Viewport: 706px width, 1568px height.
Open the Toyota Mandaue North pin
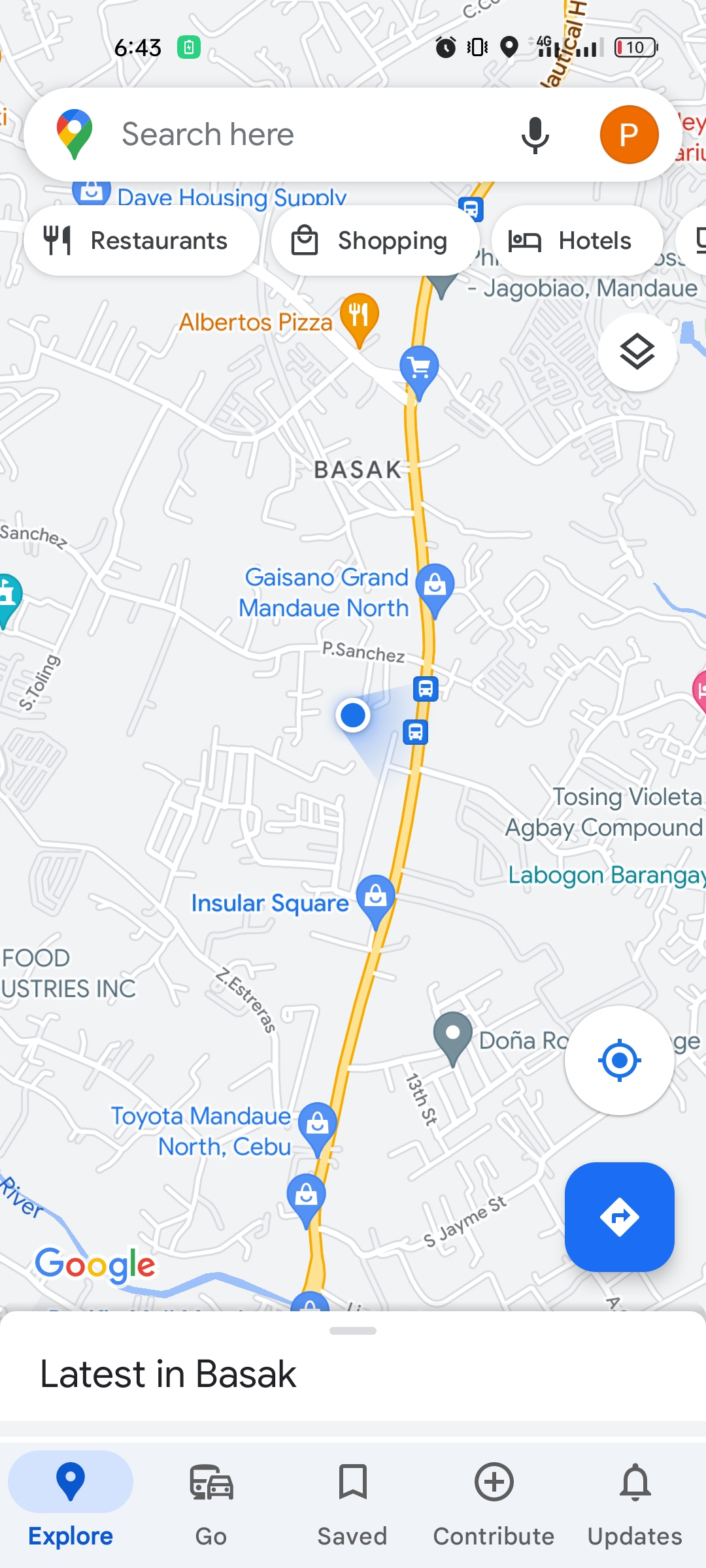318,1125
